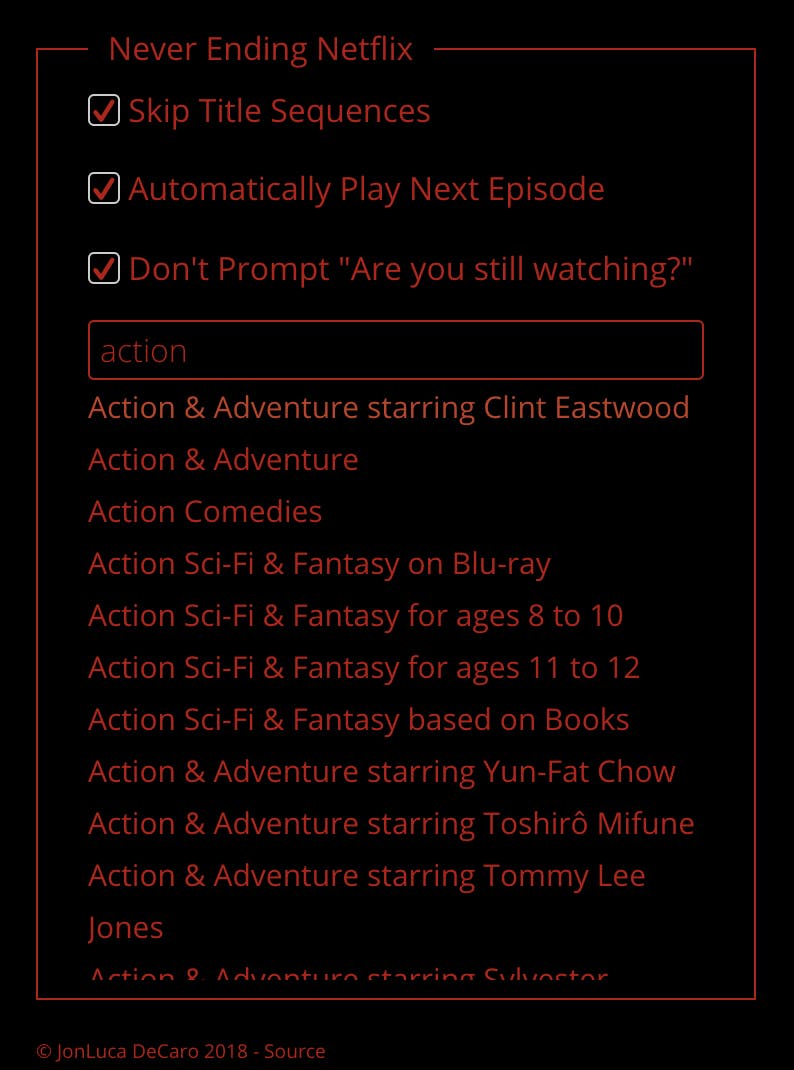Select Action & Adventure starring Toshirô Mifune
Image resolution: width=794 pixels, height=1070 pixels.
[x=391, y=823]
